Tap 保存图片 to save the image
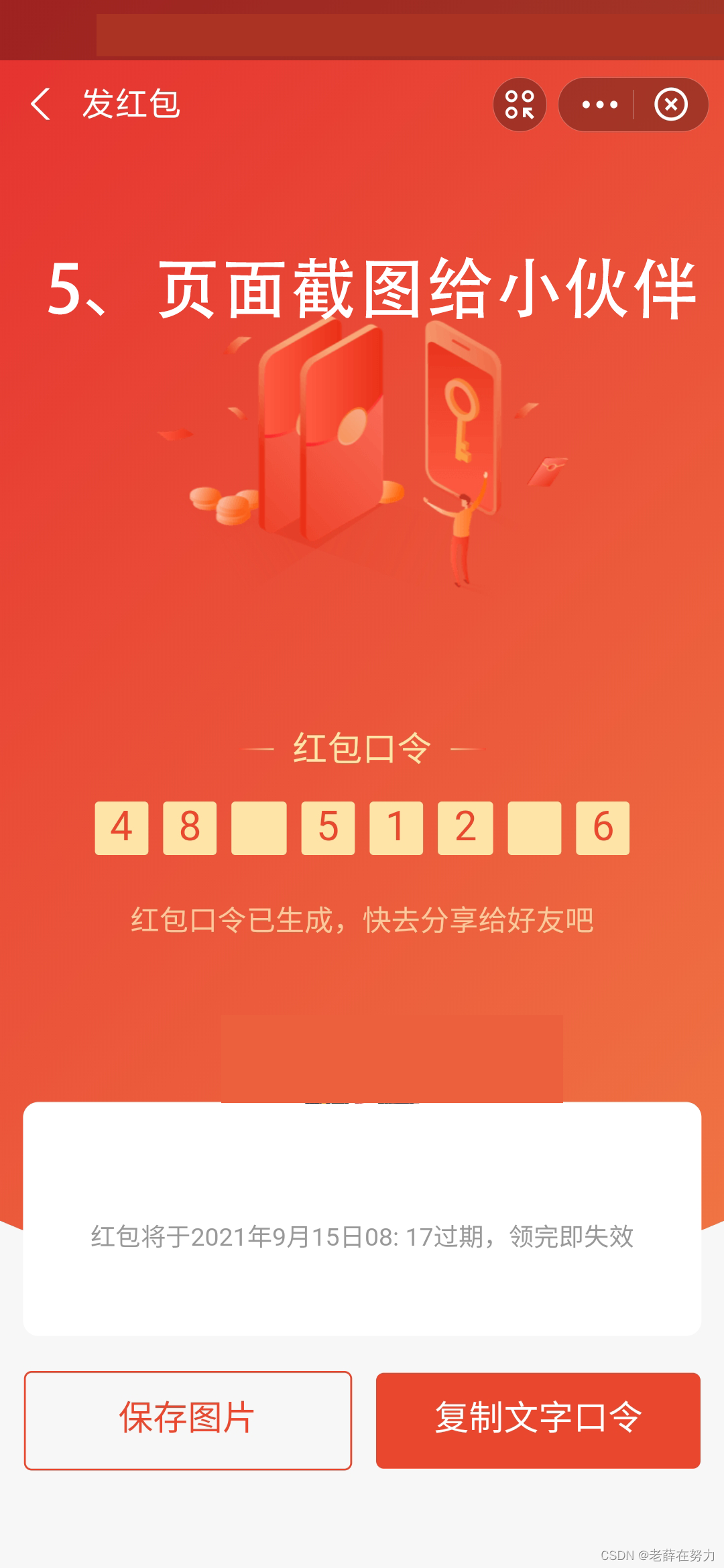Screen dimensions: 724x1568 point(188,1420)
